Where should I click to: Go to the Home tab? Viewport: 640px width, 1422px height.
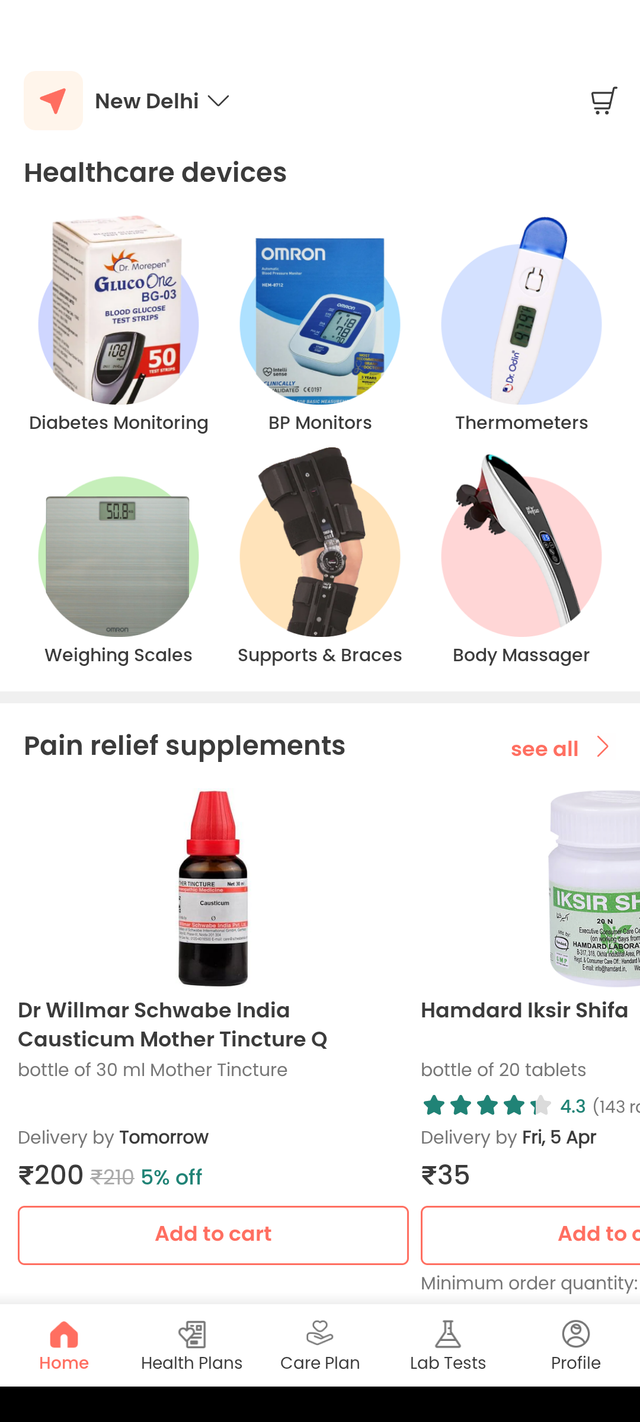64,1345
